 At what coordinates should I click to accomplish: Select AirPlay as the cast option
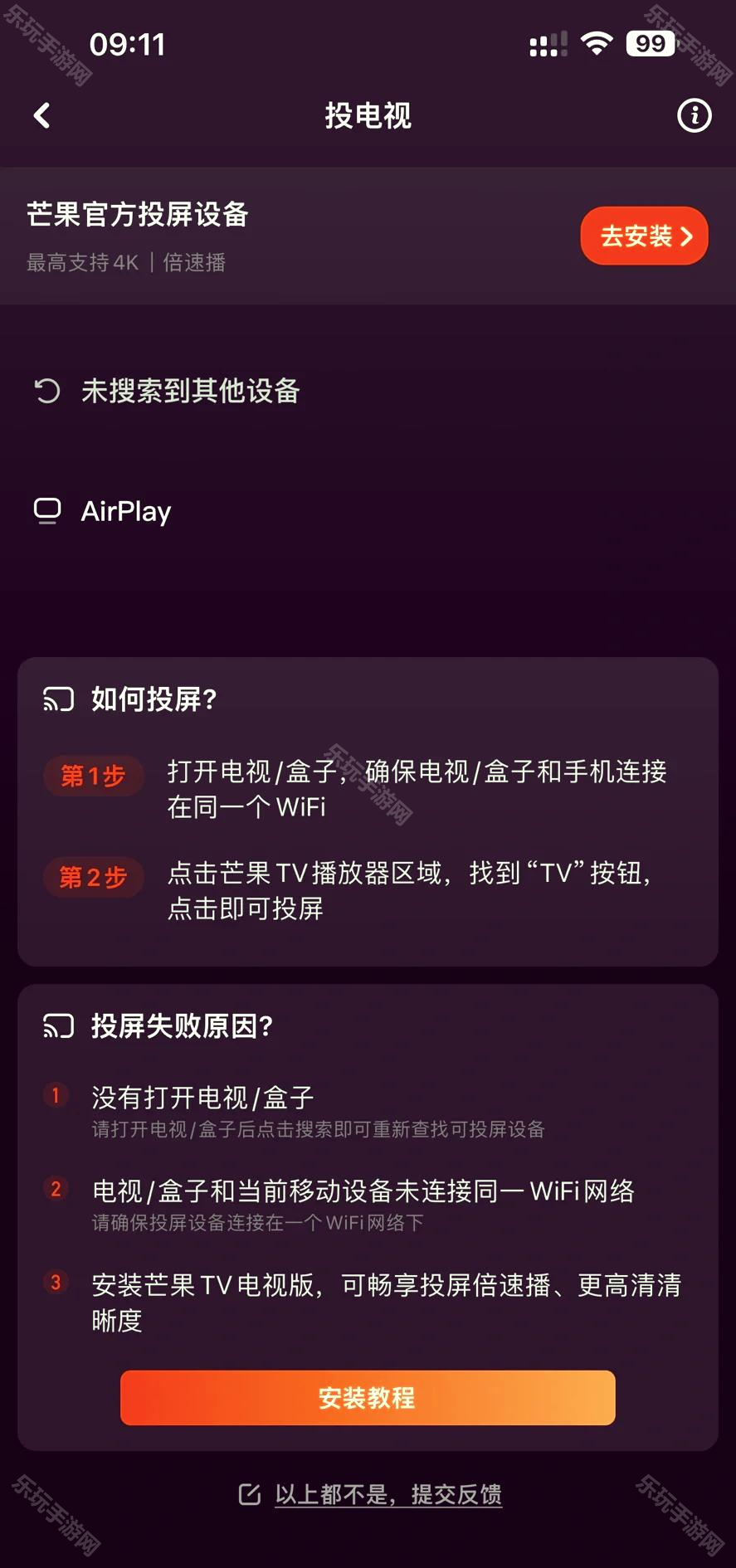tap(126, 511)
